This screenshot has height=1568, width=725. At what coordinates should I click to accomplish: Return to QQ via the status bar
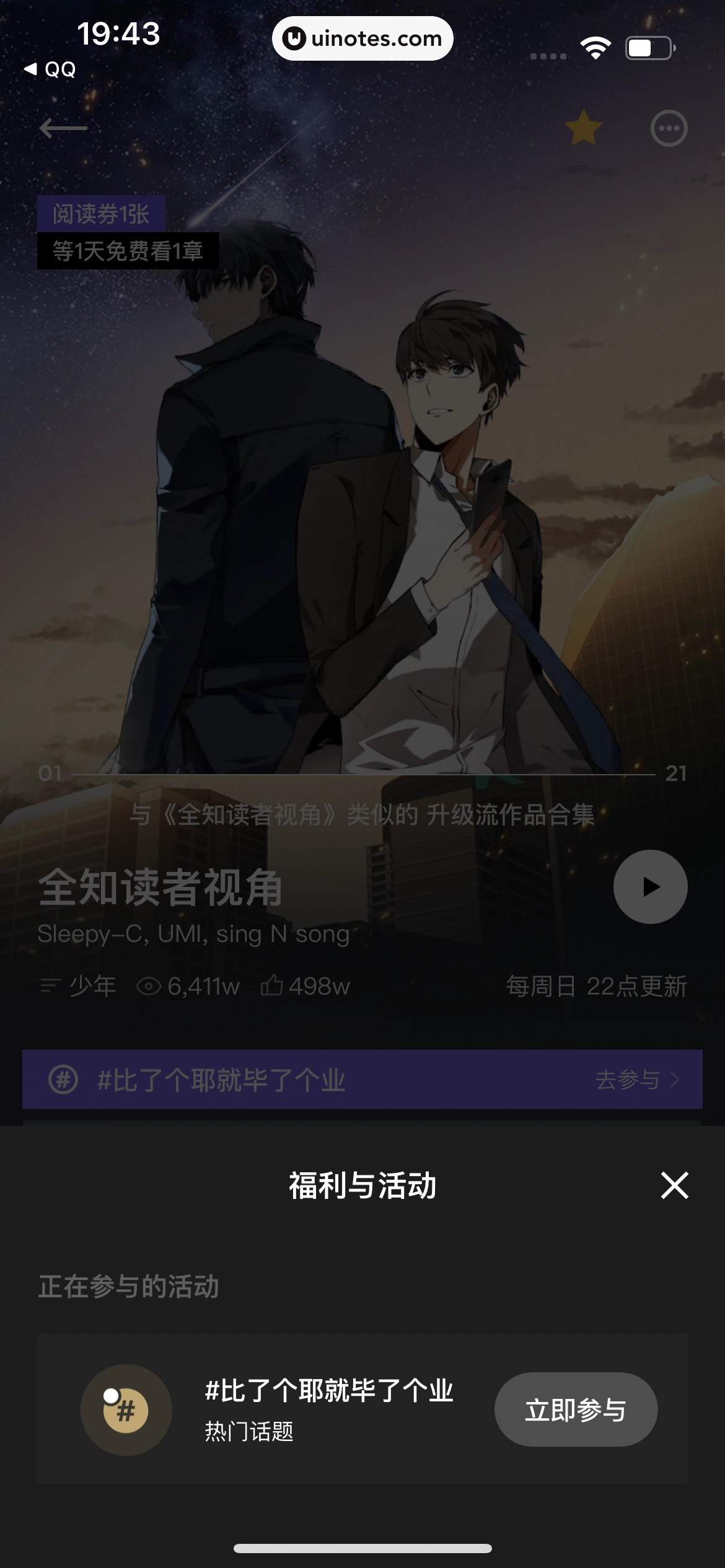point(51,69)
